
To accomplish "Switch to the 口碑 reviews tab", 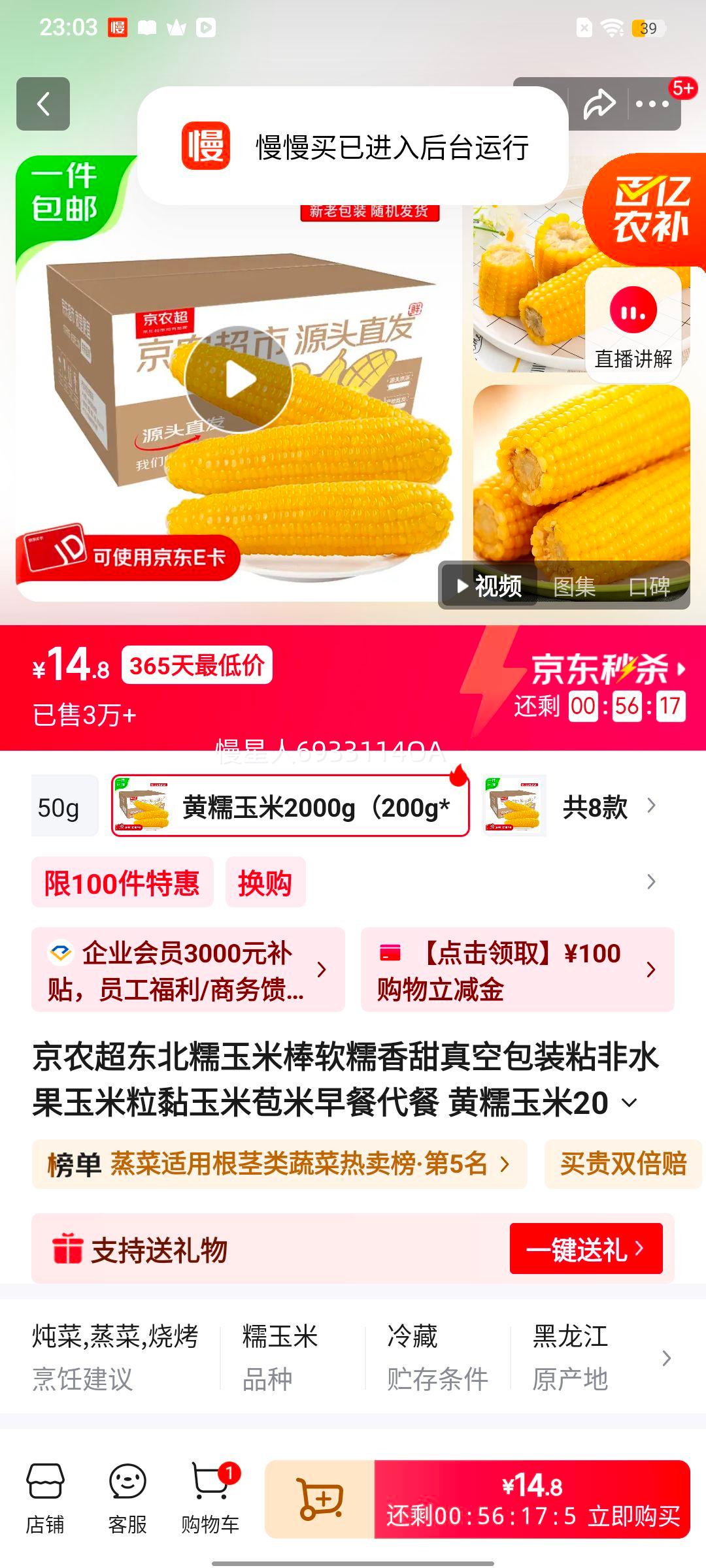I will pyautogui.click(x=649, y=586).
